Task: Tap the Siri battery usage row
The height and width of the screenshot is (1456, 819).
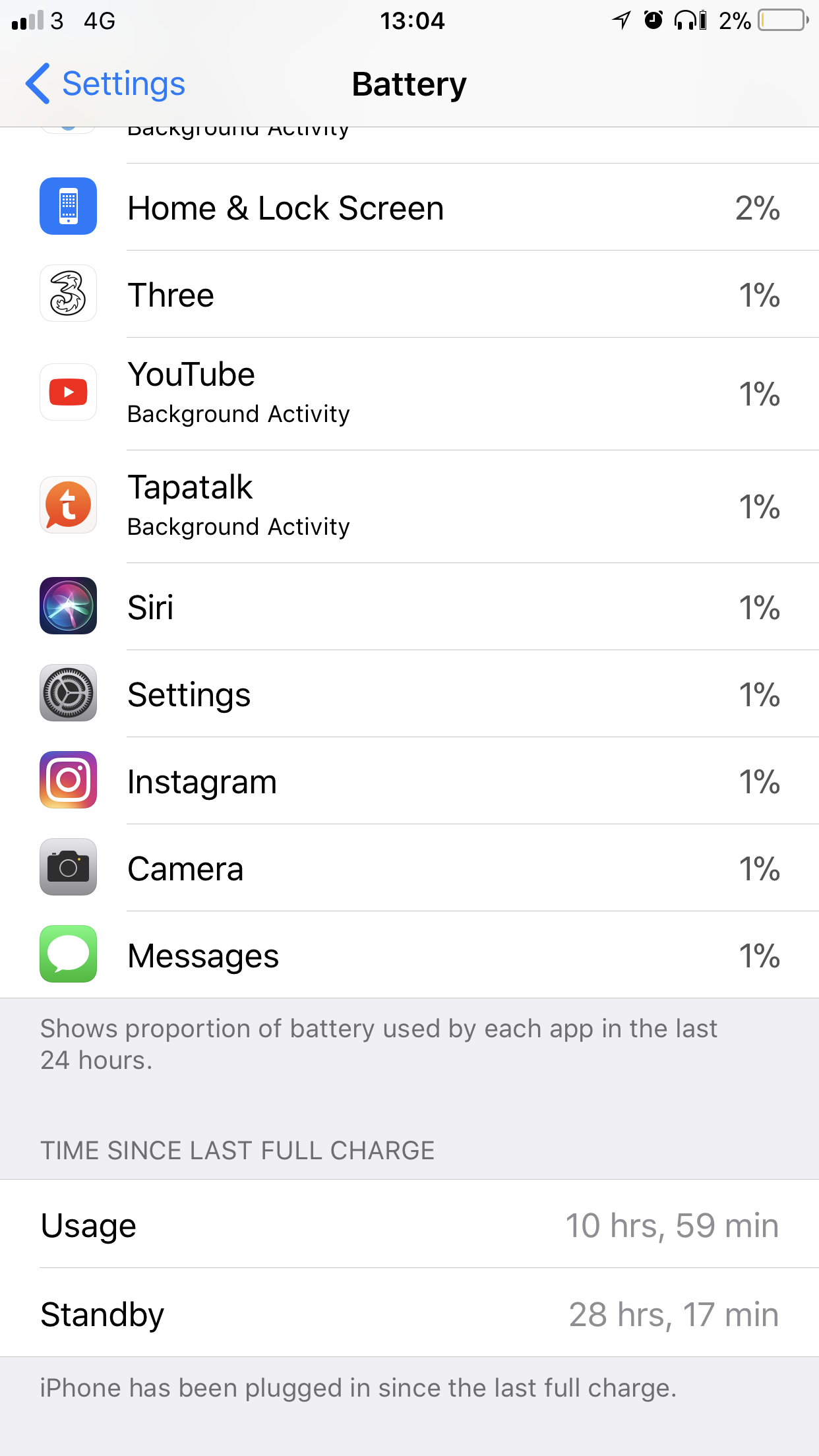Action: [409, 607]
